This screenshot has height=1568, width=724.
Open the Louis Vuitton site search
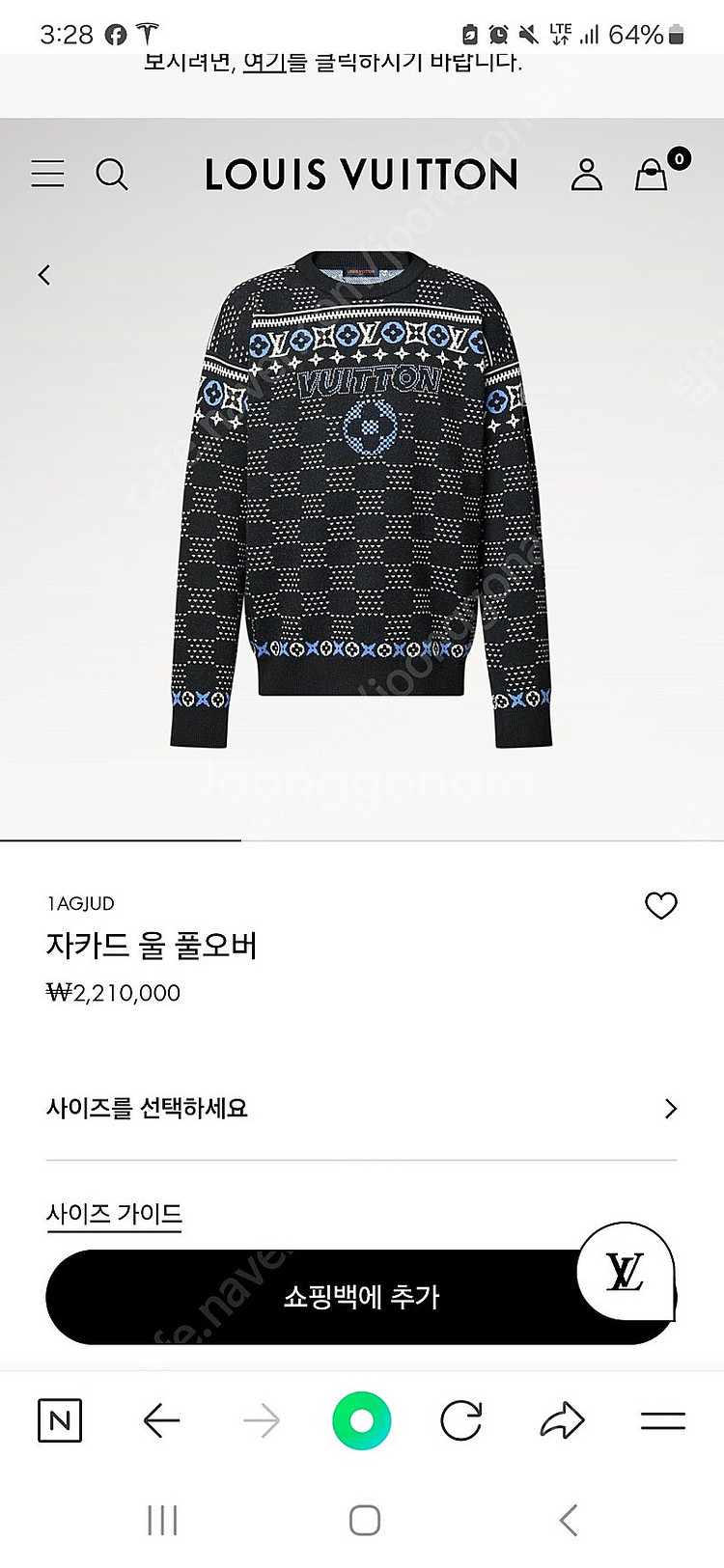[x=112, y=175]
